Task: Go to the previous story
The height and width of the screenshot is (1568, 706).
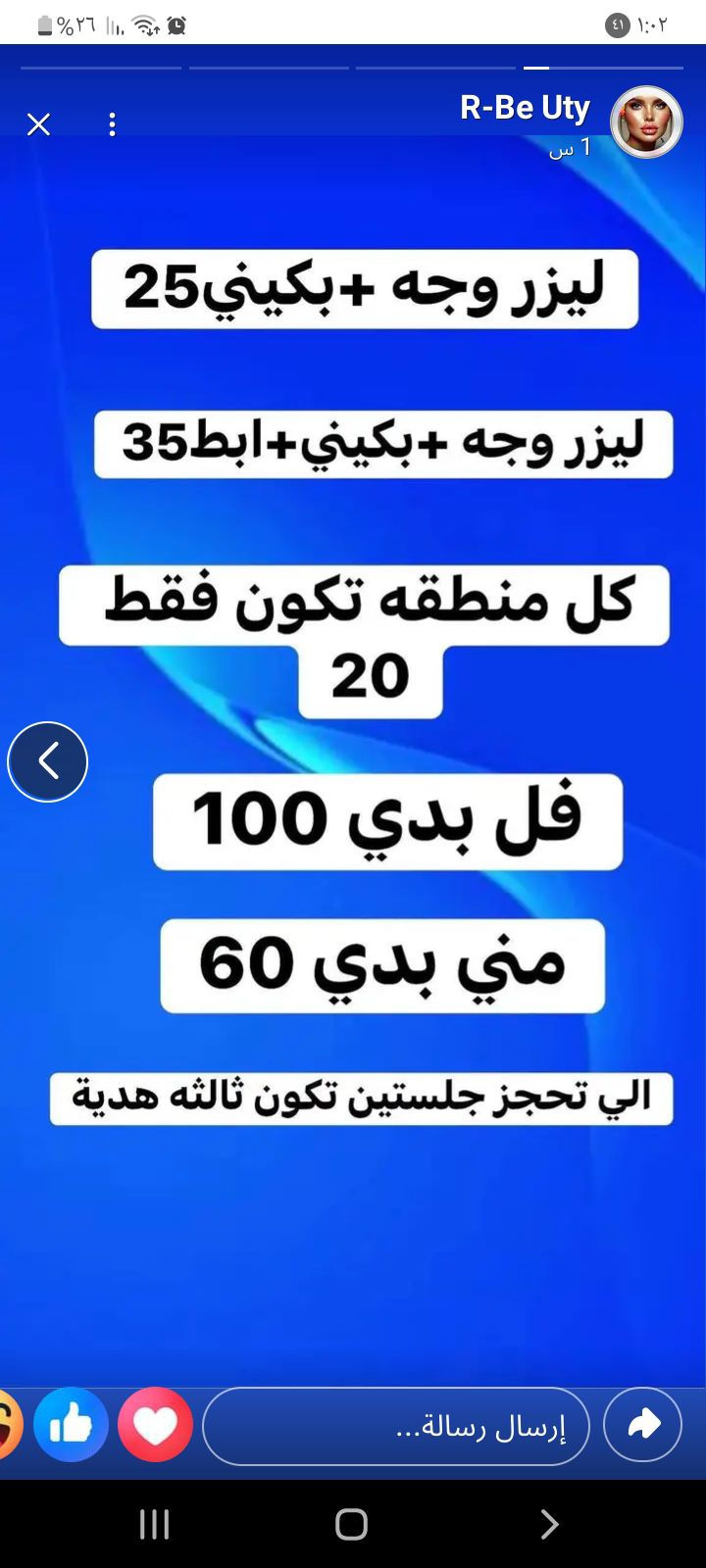Action: (47, 761)
